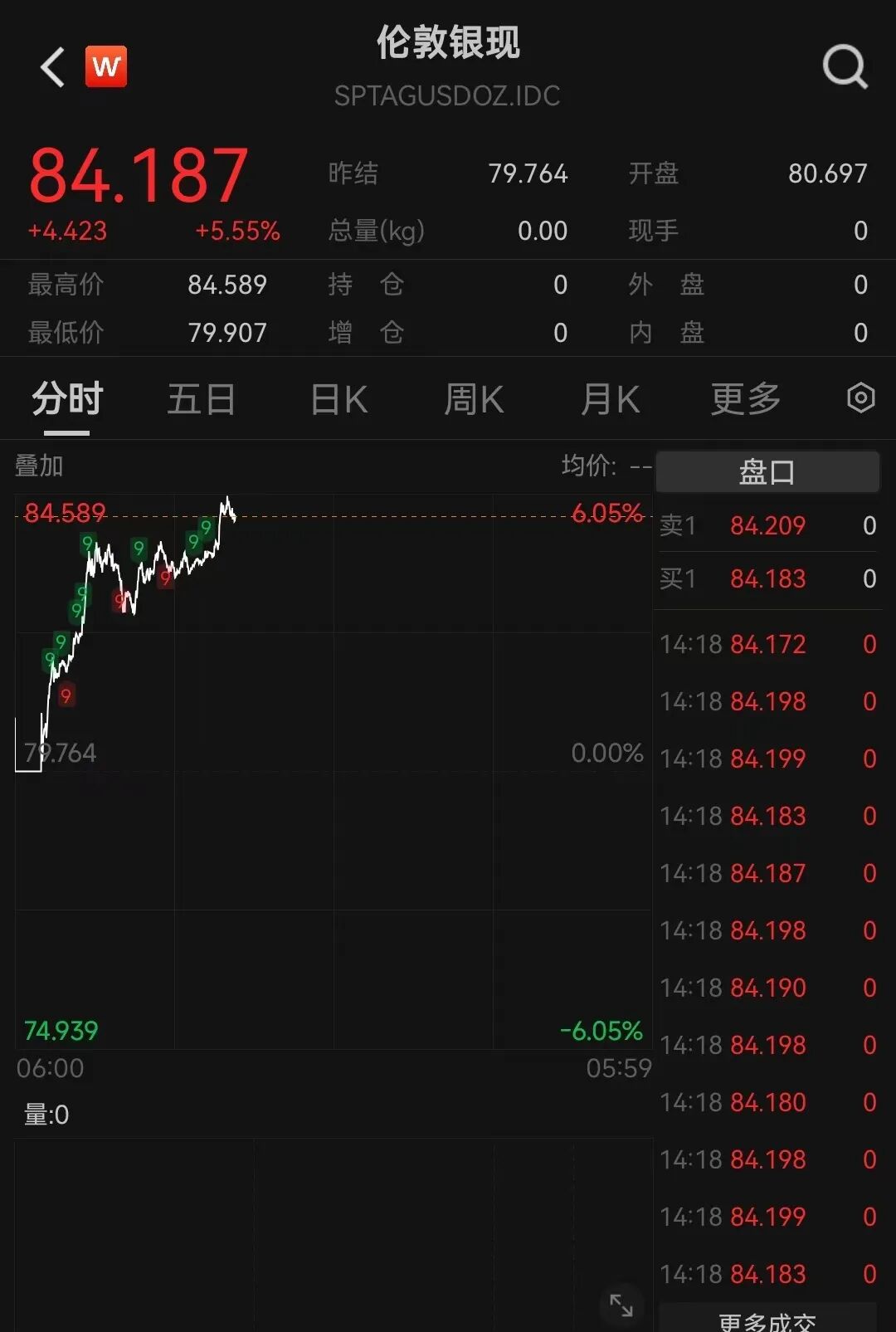Open the 均价 average price indicator
This screenshot has width=896, height=1332.
pos(589,466)
